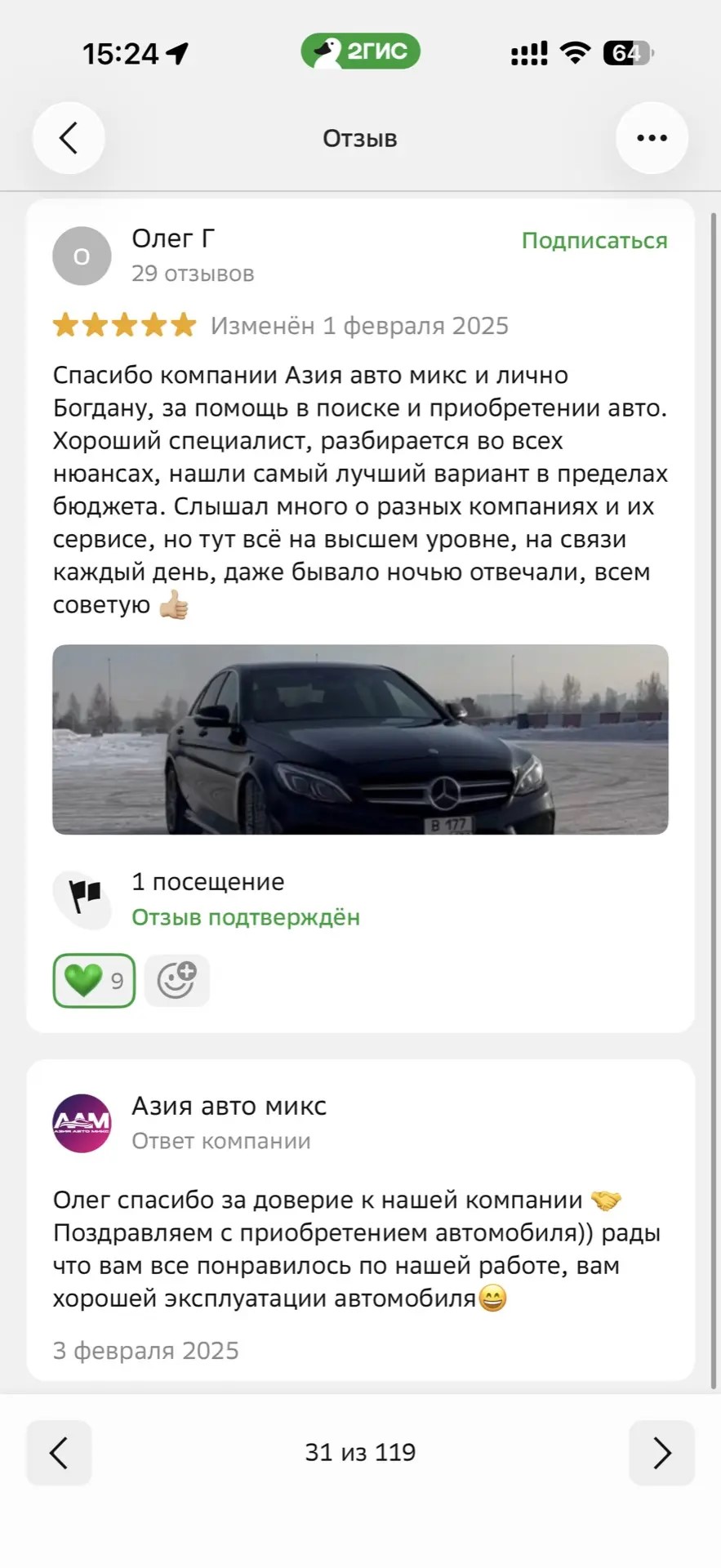721x1568 pixels.
Task: Go back from the Отзыв screen
Action: 69,138
